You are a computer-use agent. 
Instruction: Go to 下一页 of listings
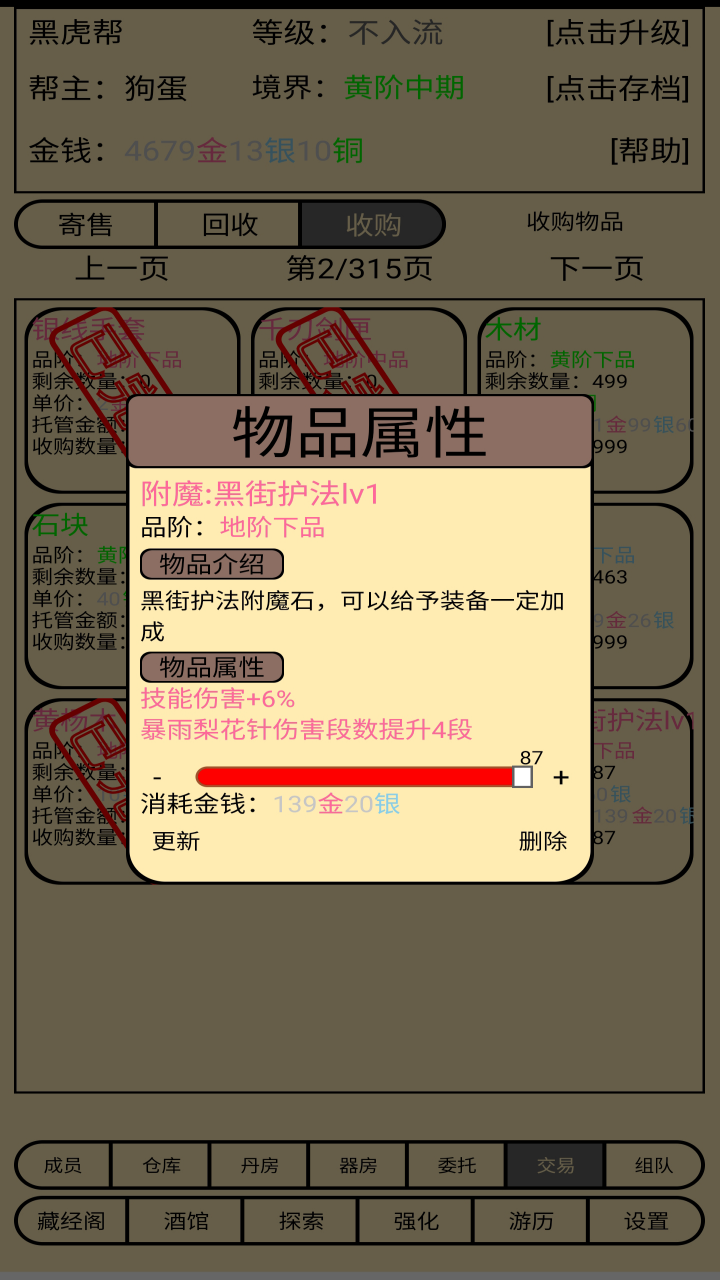[x=596, y=268]
